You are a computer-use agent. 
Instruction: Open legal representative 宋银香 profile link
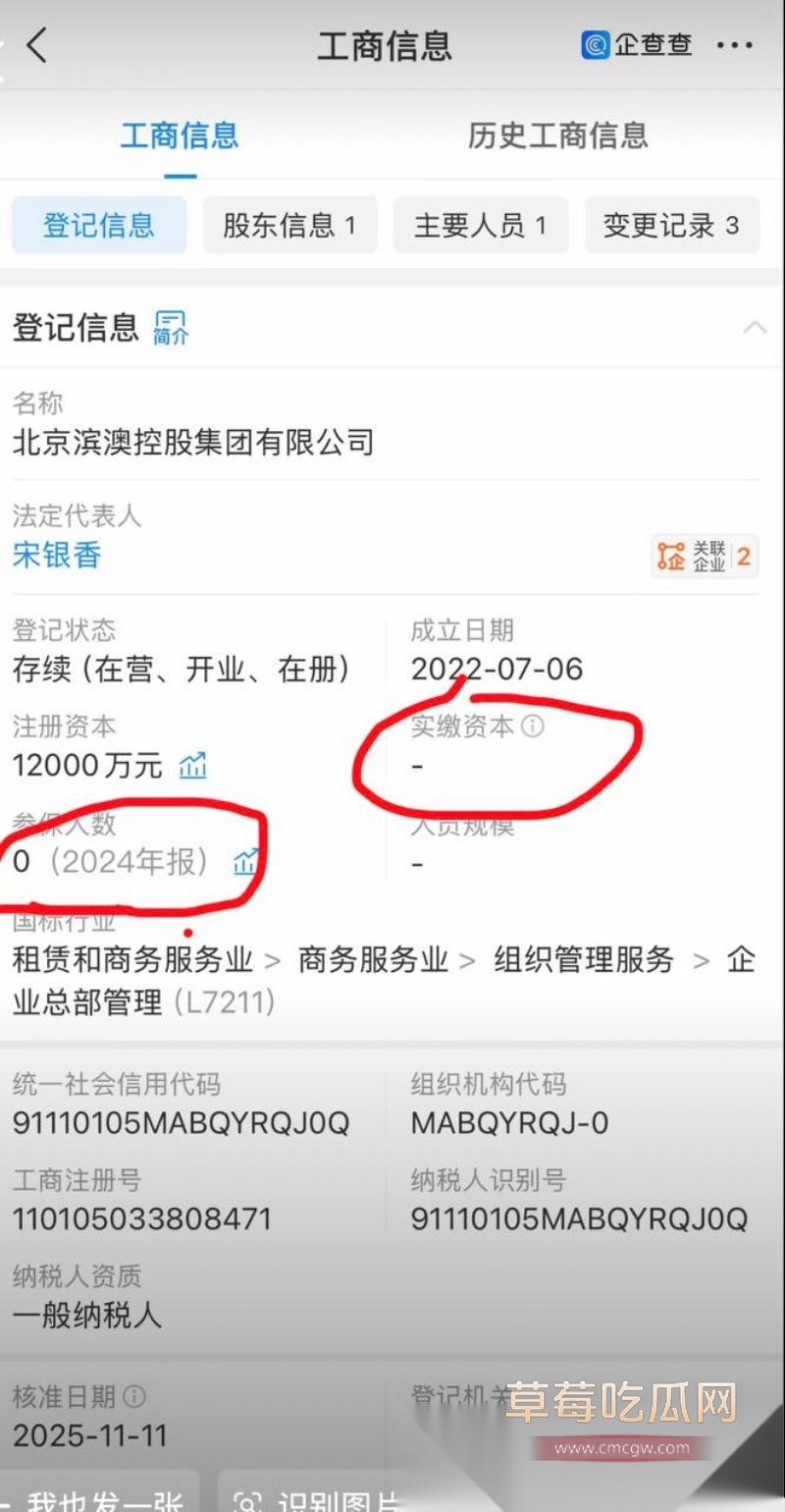pyautogui.click(x=56, y=557)
